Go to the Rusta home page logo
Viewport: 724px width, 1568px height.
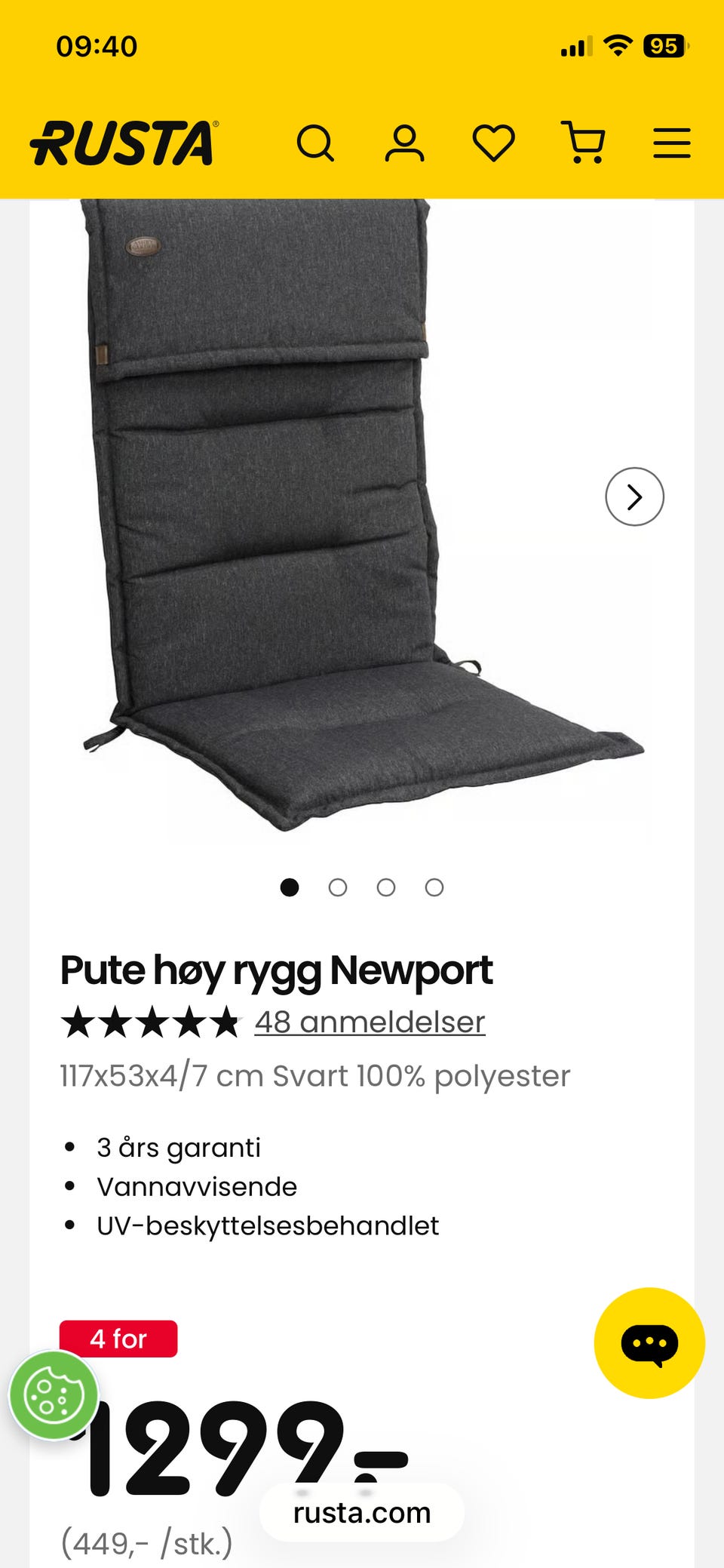pyautogui.click(x=124, y=143)
